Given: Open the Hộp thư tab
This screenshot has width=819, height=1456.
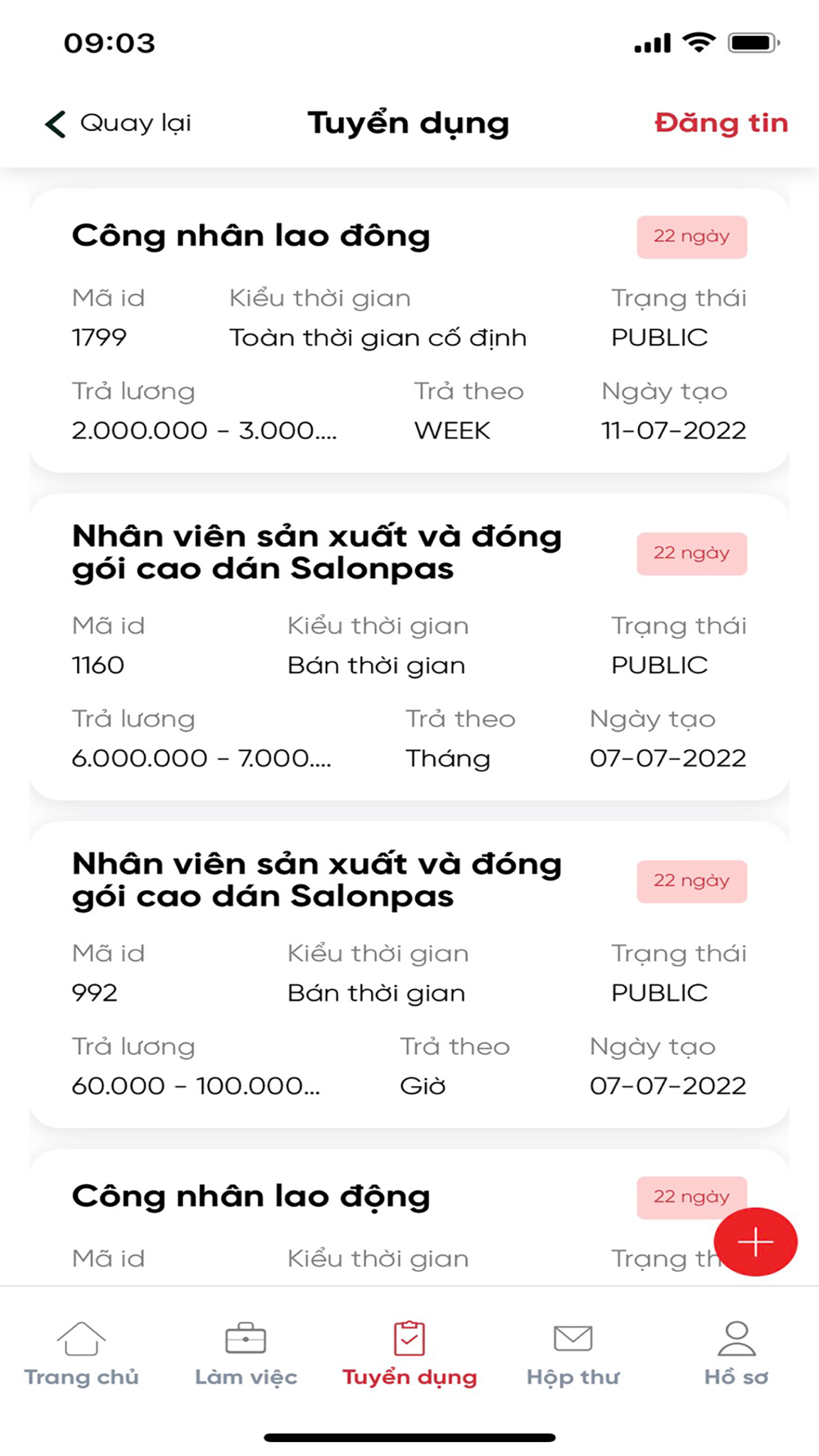Looking at the screenshot, I should click(x=573, y=1354).
